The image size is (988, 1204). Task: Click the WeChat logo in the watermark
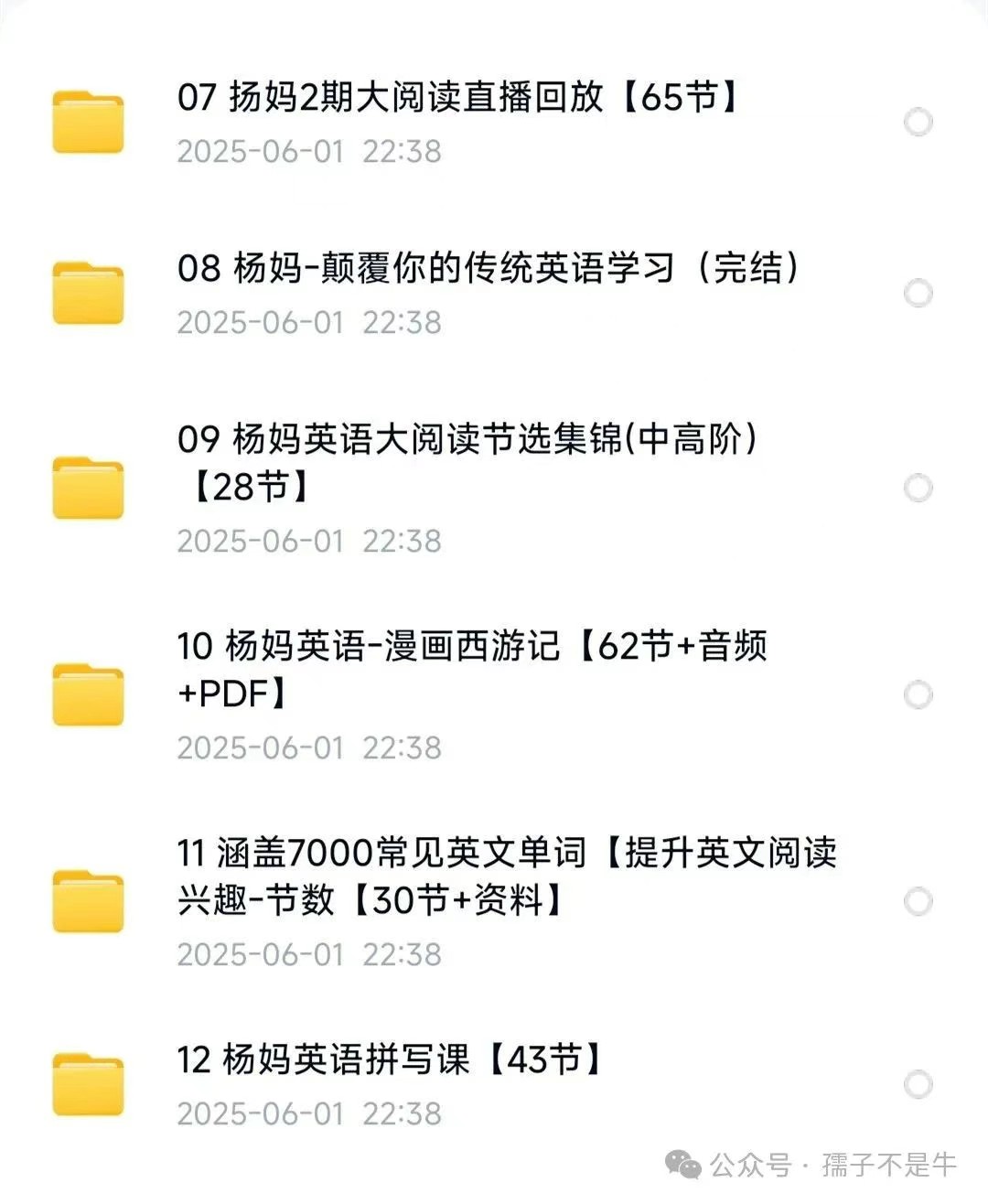point(682,1164)
